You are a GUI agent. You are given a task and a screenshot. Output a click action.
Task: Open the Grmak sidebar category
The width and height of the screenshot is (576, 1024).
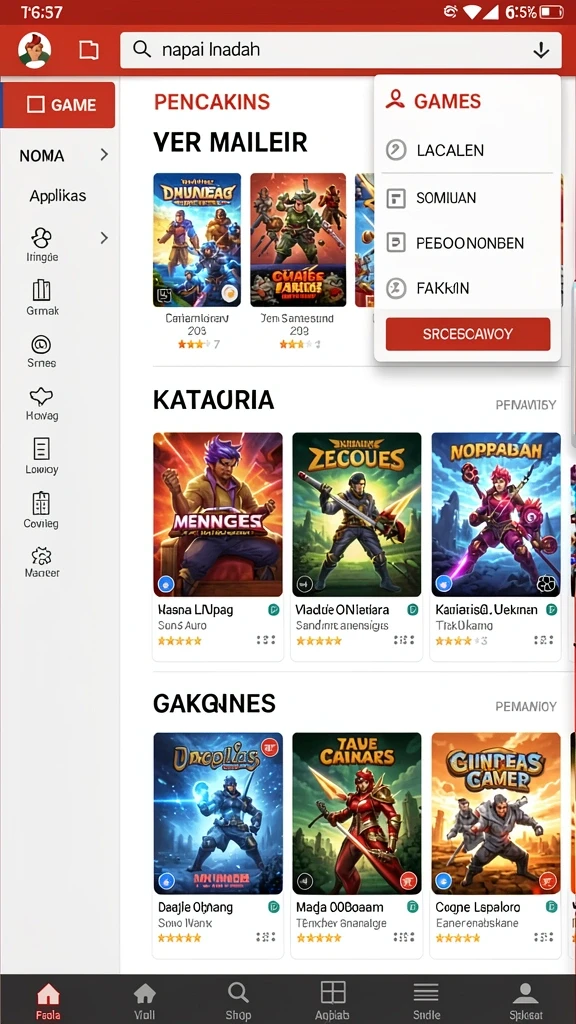coord(42,298)
